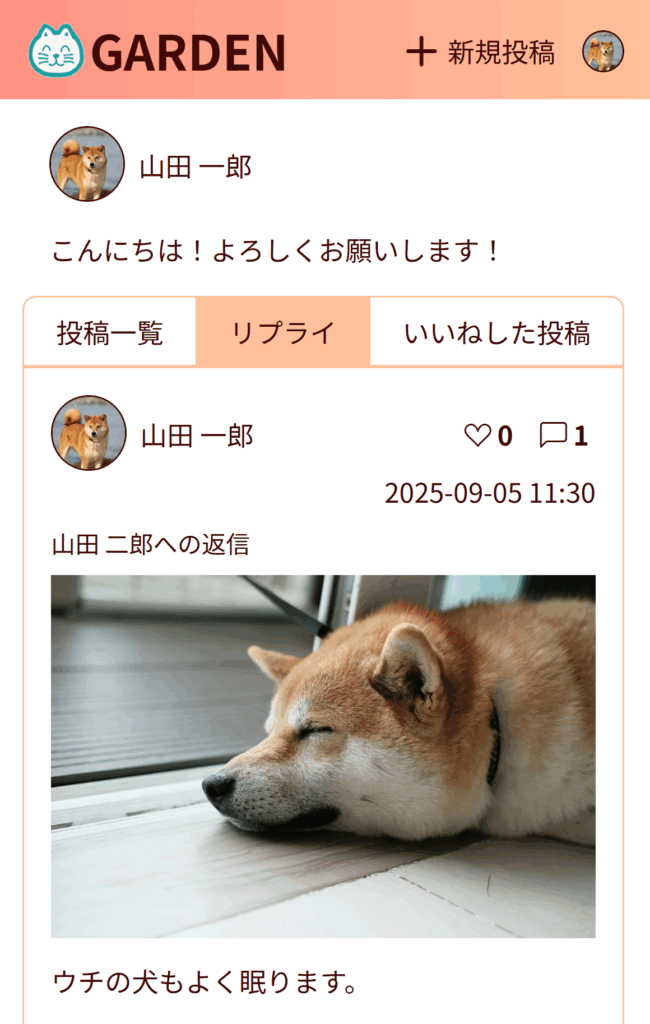Select the リプライ tab
This screenshot has height=1024, width=650.
click(x=283, y=333)
